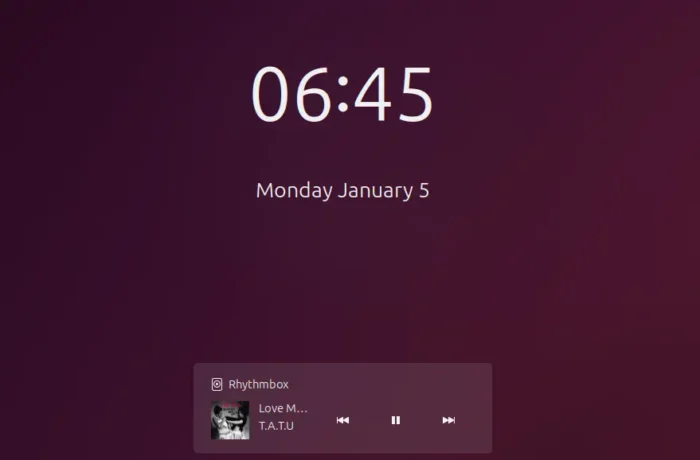Open the Rhythmbox media notification

[x=258, y=384]
